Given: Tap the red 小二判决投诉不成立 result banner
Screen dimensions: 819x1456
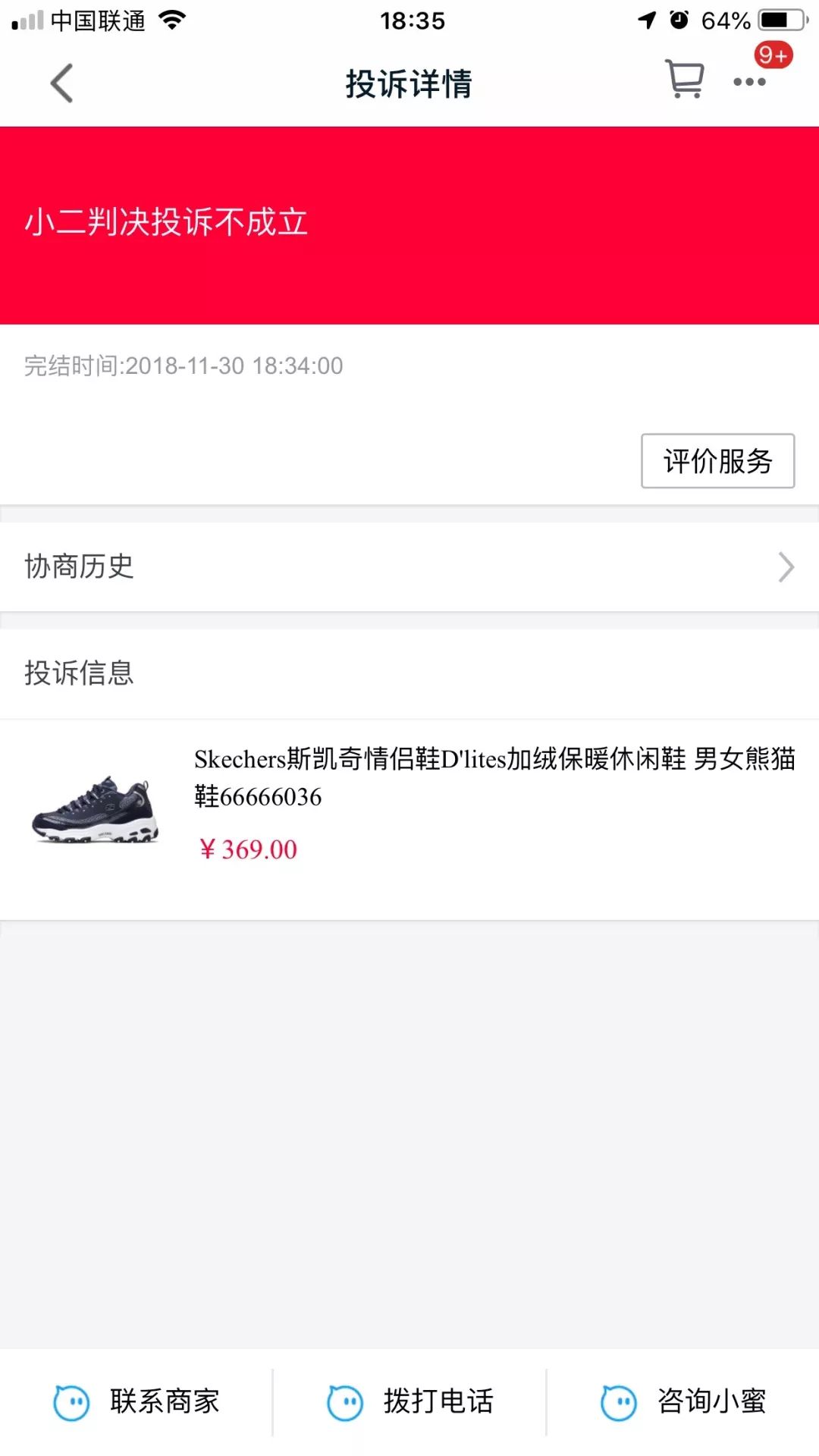Looking at the screenshot, I should (x=165, y=221).
